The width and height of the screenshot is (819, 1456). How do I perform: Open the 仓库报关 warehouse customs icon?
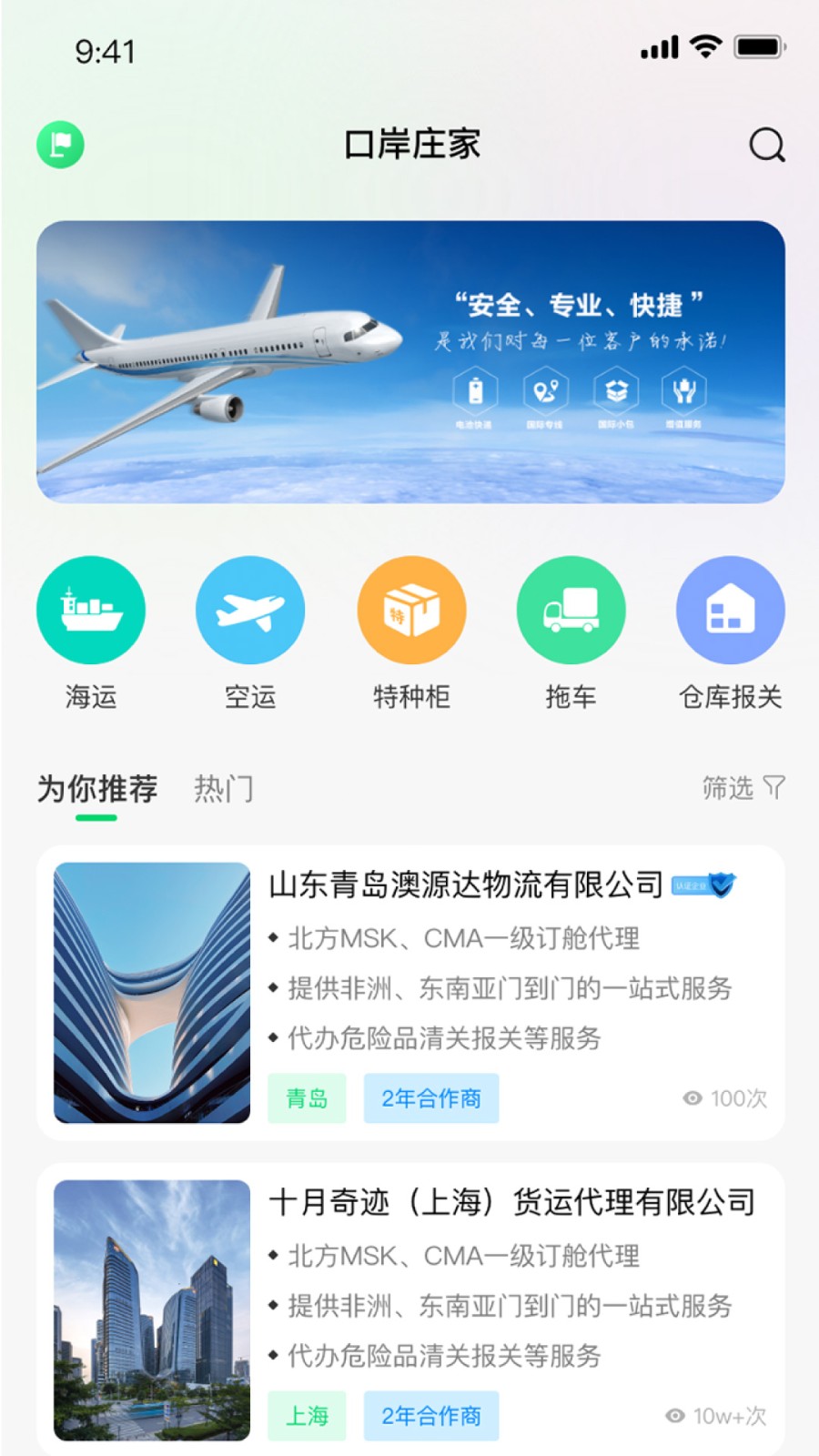coord(730,610)
